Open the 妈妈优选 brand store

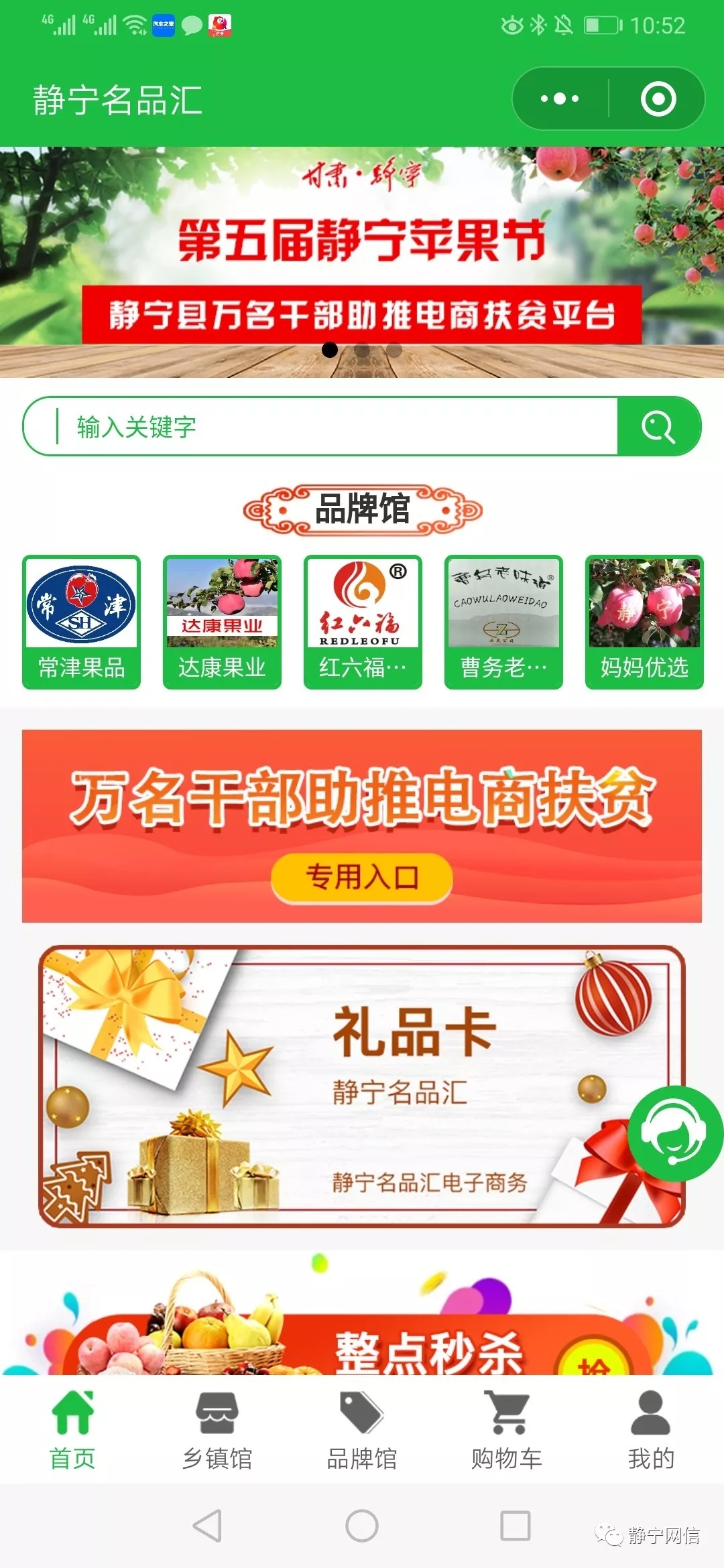(644, 621)
